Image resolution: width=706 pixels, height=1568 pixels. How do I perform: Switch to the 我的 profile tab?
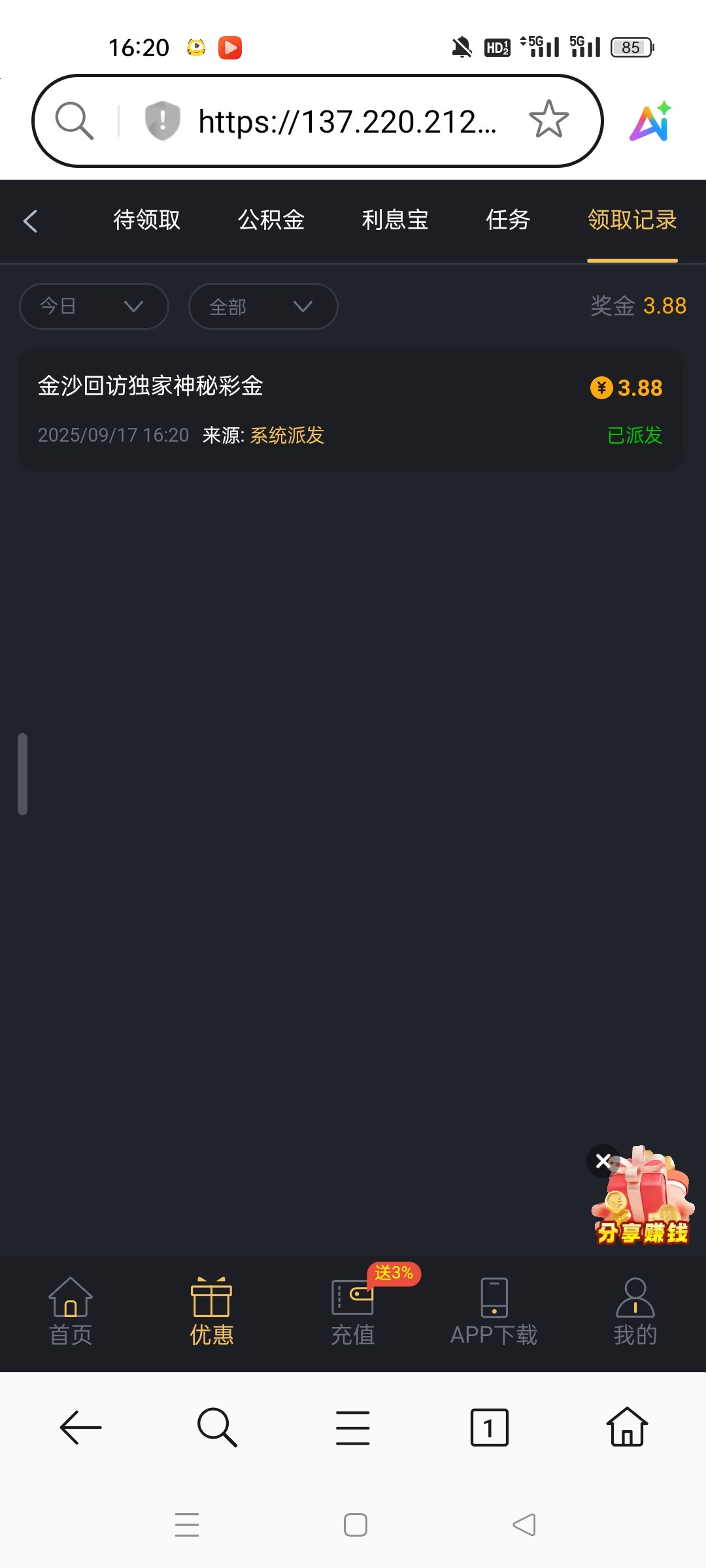click(635, 1312)
